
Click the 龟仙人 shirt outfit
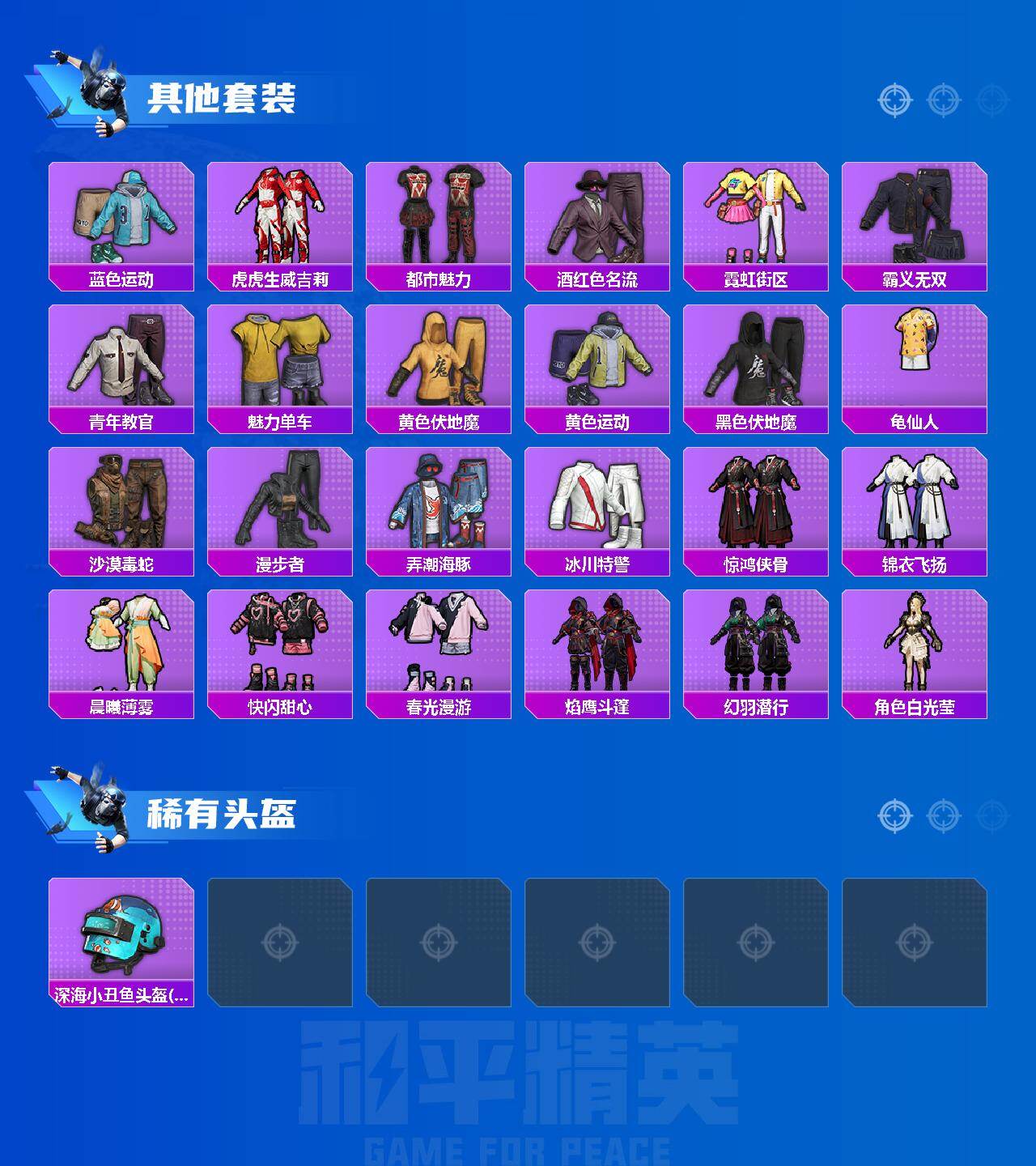915,358
